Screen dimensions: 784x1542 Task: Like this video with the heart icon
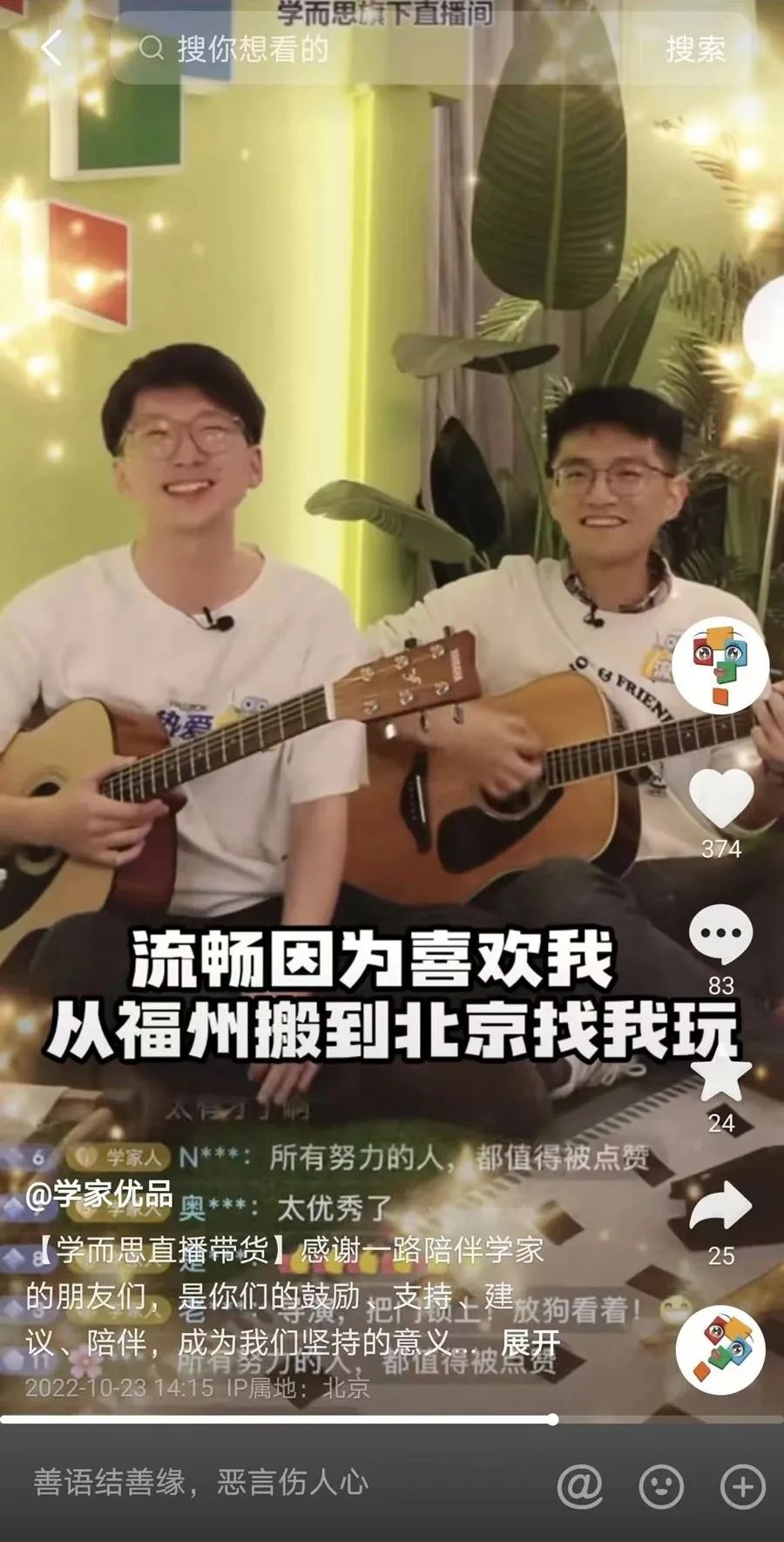720,799
